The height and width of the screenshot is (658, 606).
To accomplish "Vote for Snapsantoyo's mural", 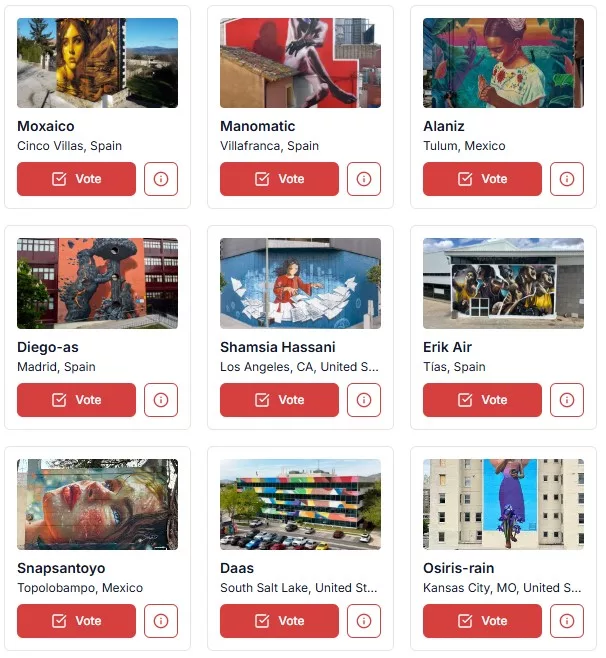I will tap(76, 621).
